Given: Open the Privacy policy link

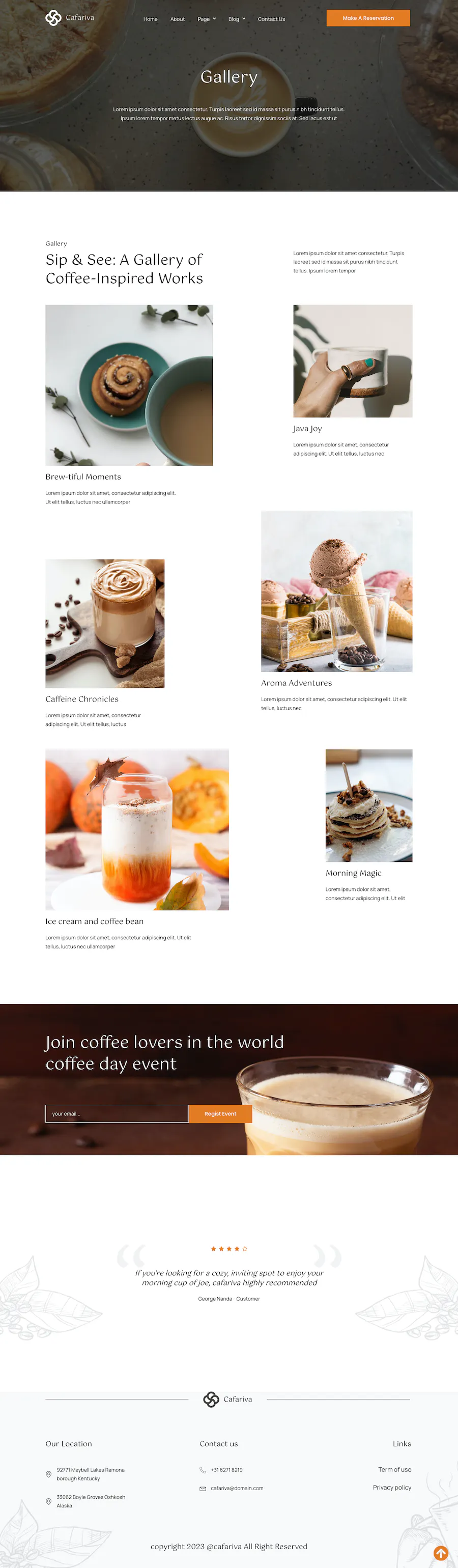Looking at the screenshot, I should pyautogui.click(x=392, y=1487).
